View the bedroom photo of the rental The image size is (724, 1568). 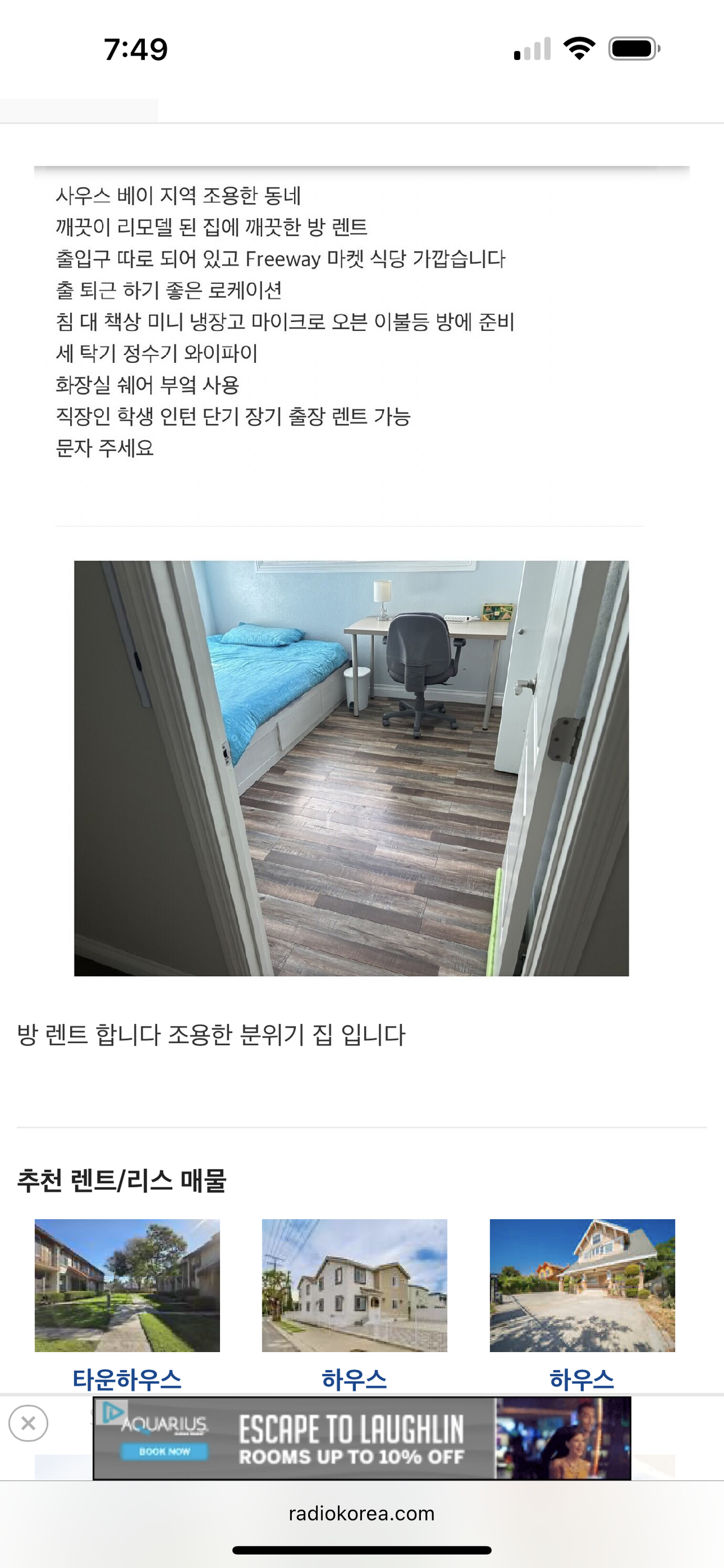[x=351, y=768]
